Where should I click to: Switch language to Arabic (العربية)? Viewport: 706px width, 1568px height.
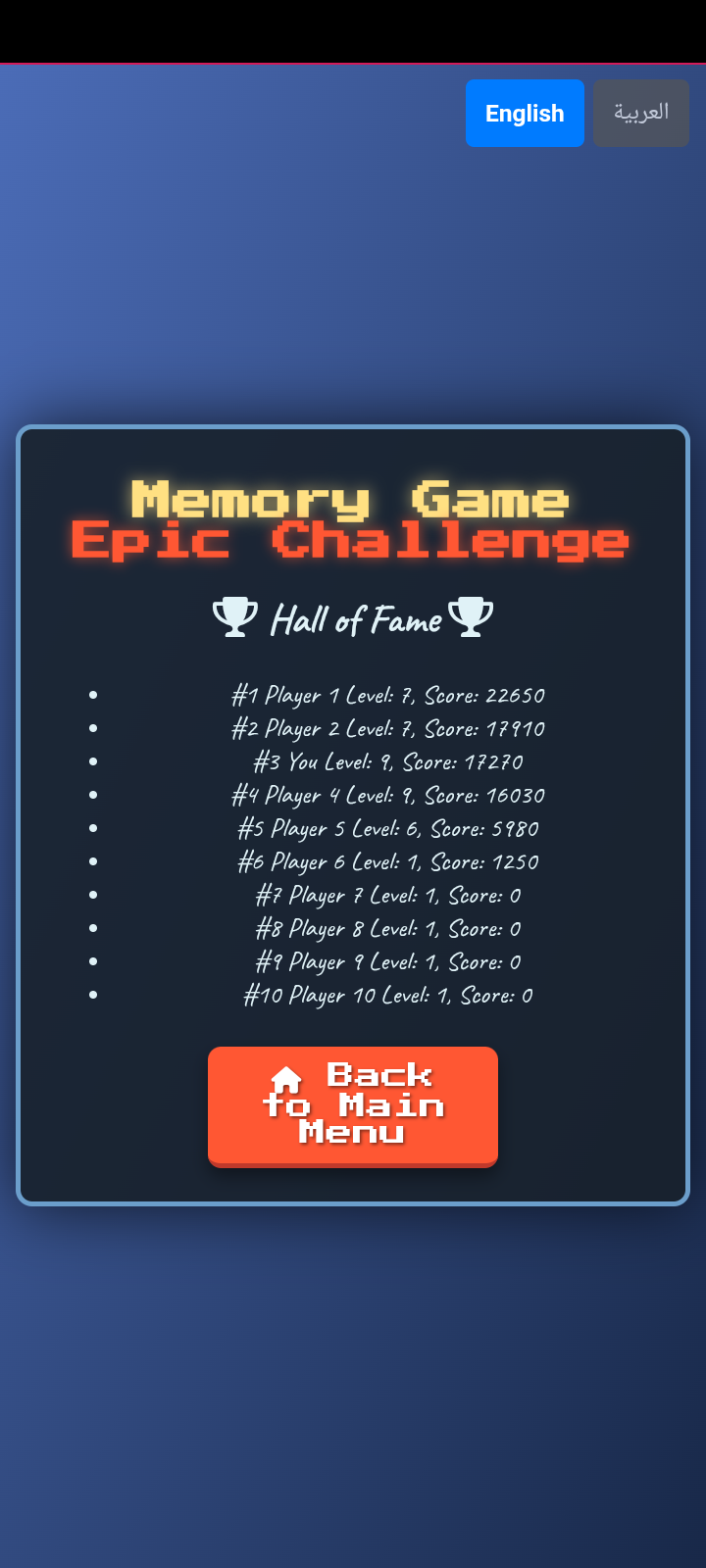click(641, 114)
